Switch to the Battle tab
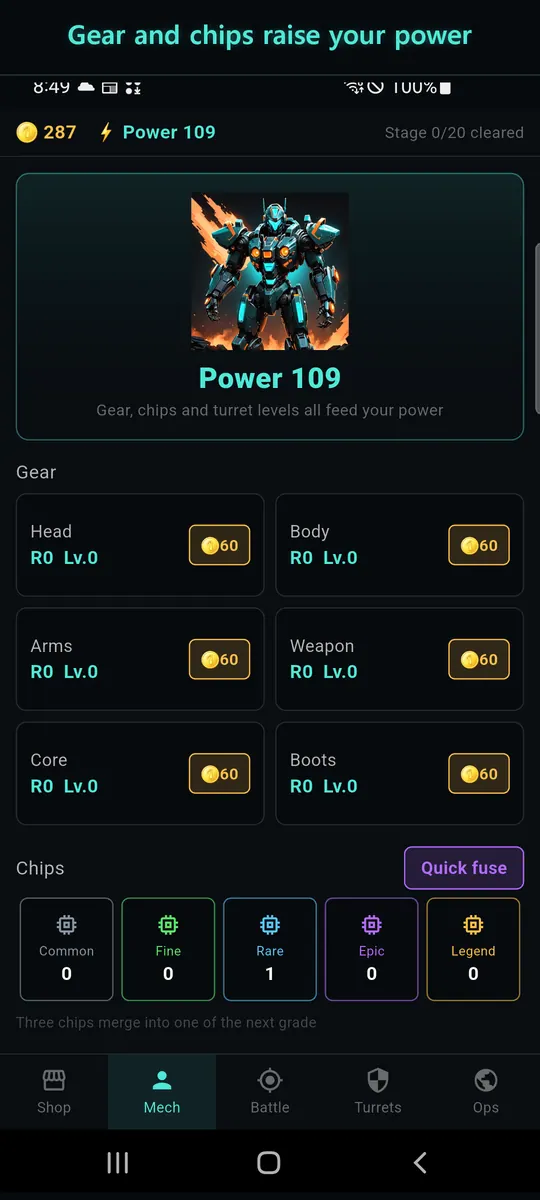 [x=270, y=1092]
